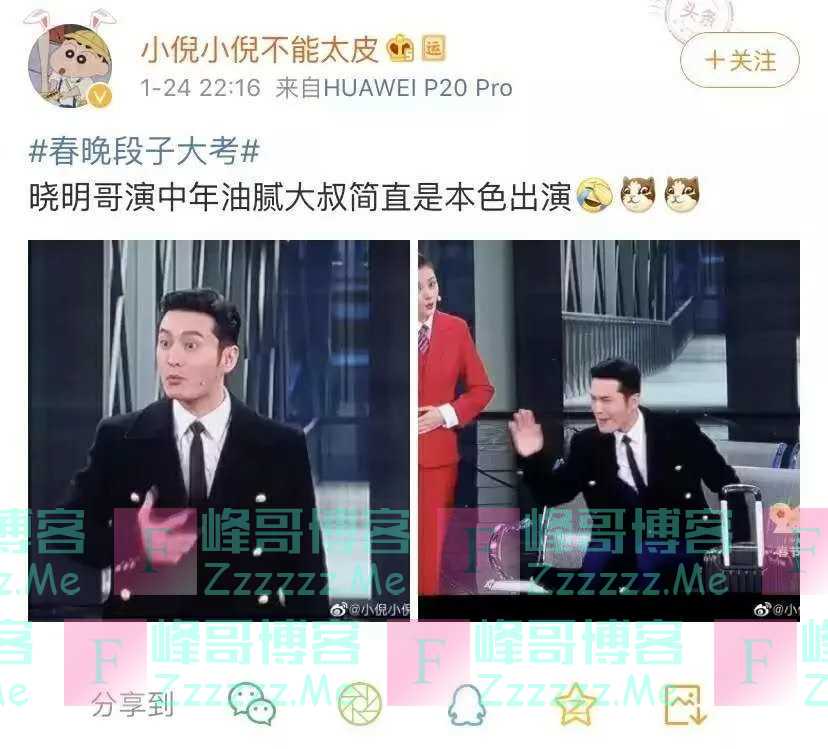Open the #春晚段子大考# hashtag topic
The width and height of the screenshot is (828, 749).
click(x=144, y=151)
